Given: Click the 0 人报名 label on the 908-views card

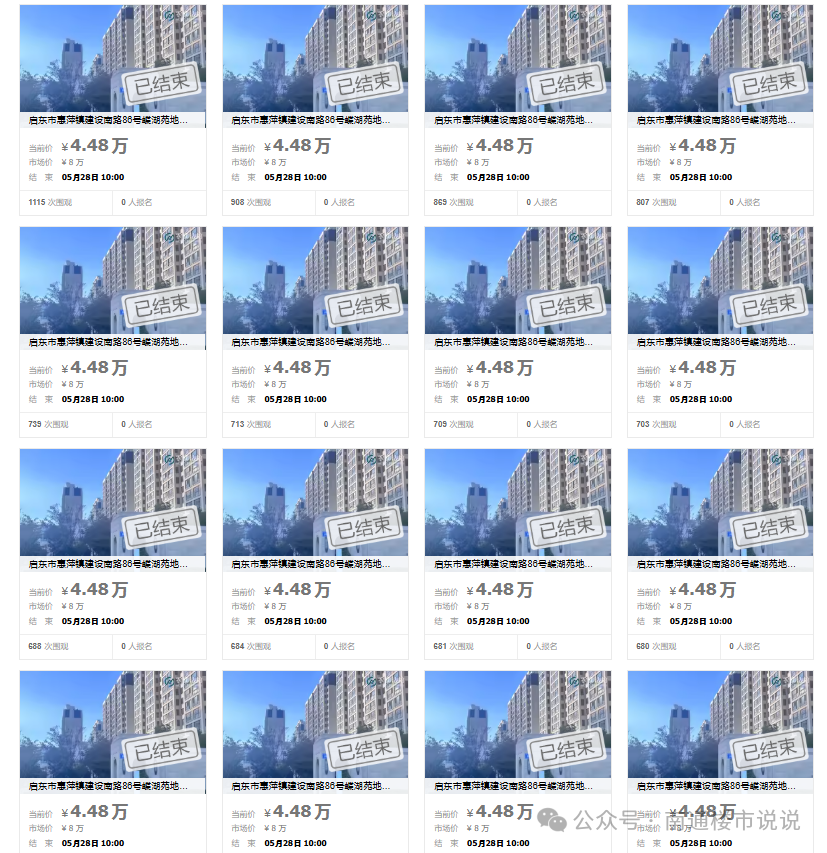Looking at the screenshot, I should pyautogui.click(x=339, y=202).
